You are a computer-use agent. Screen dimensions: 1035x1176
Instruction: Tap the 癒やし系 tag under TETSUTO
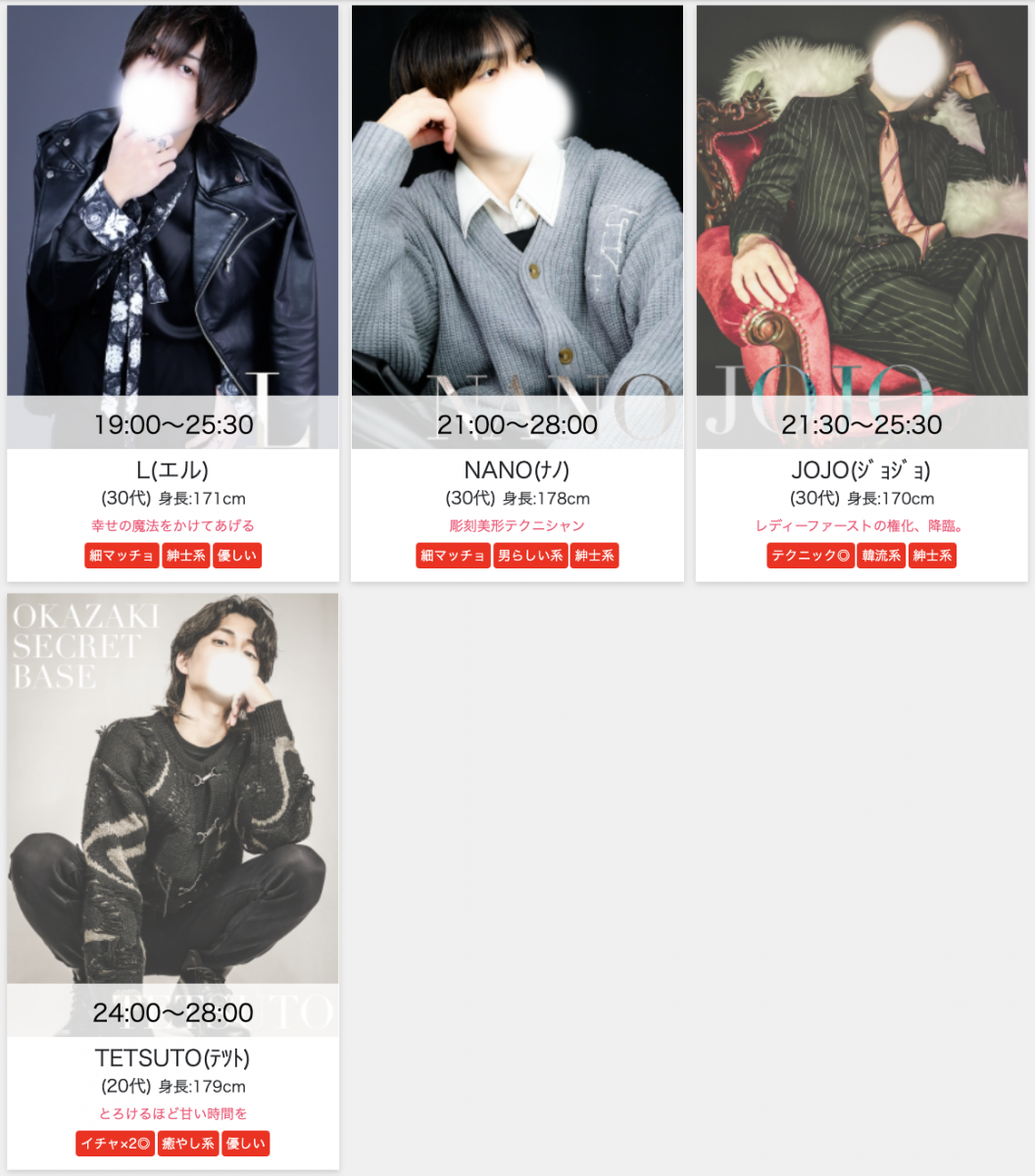tap(188, 1144)
